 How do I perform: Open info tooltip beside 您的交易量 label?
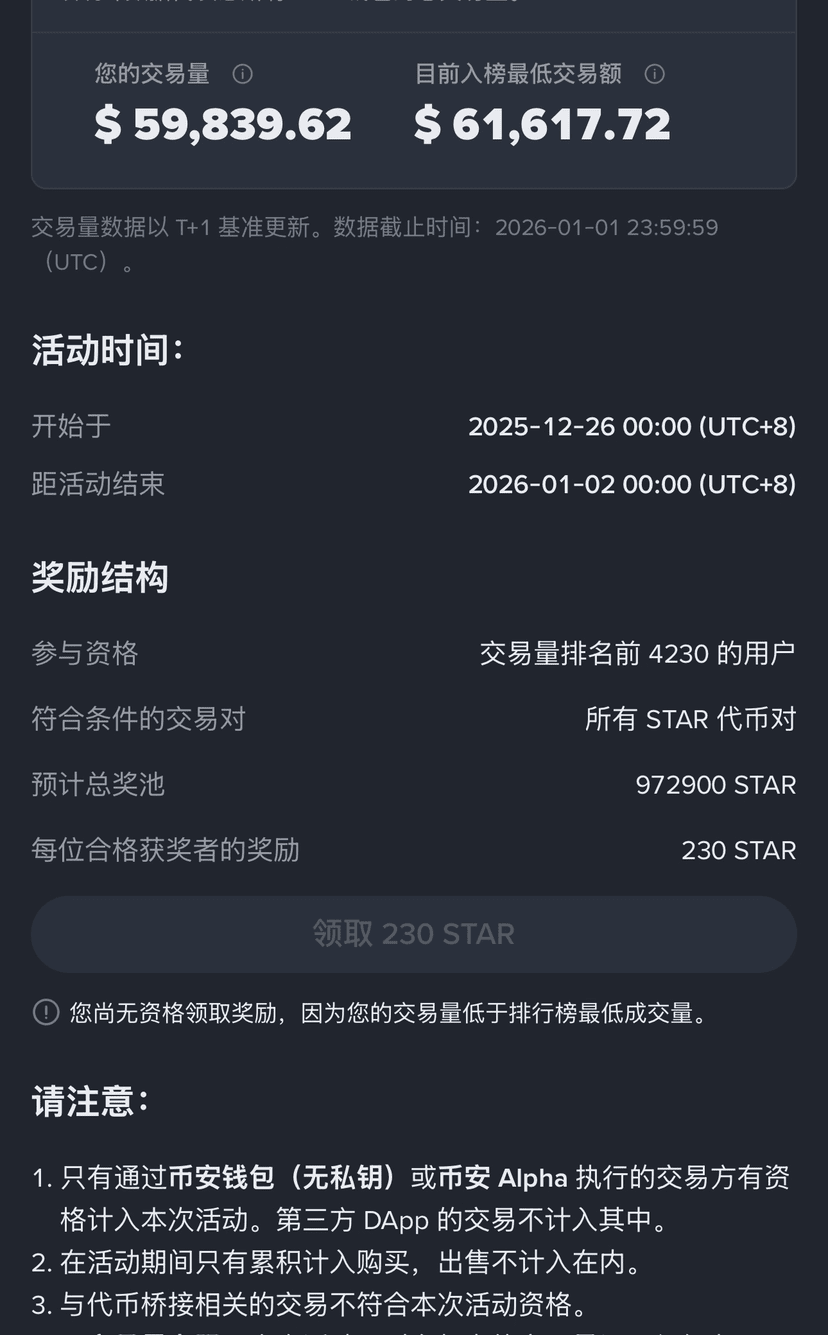[x=242, y=73]
